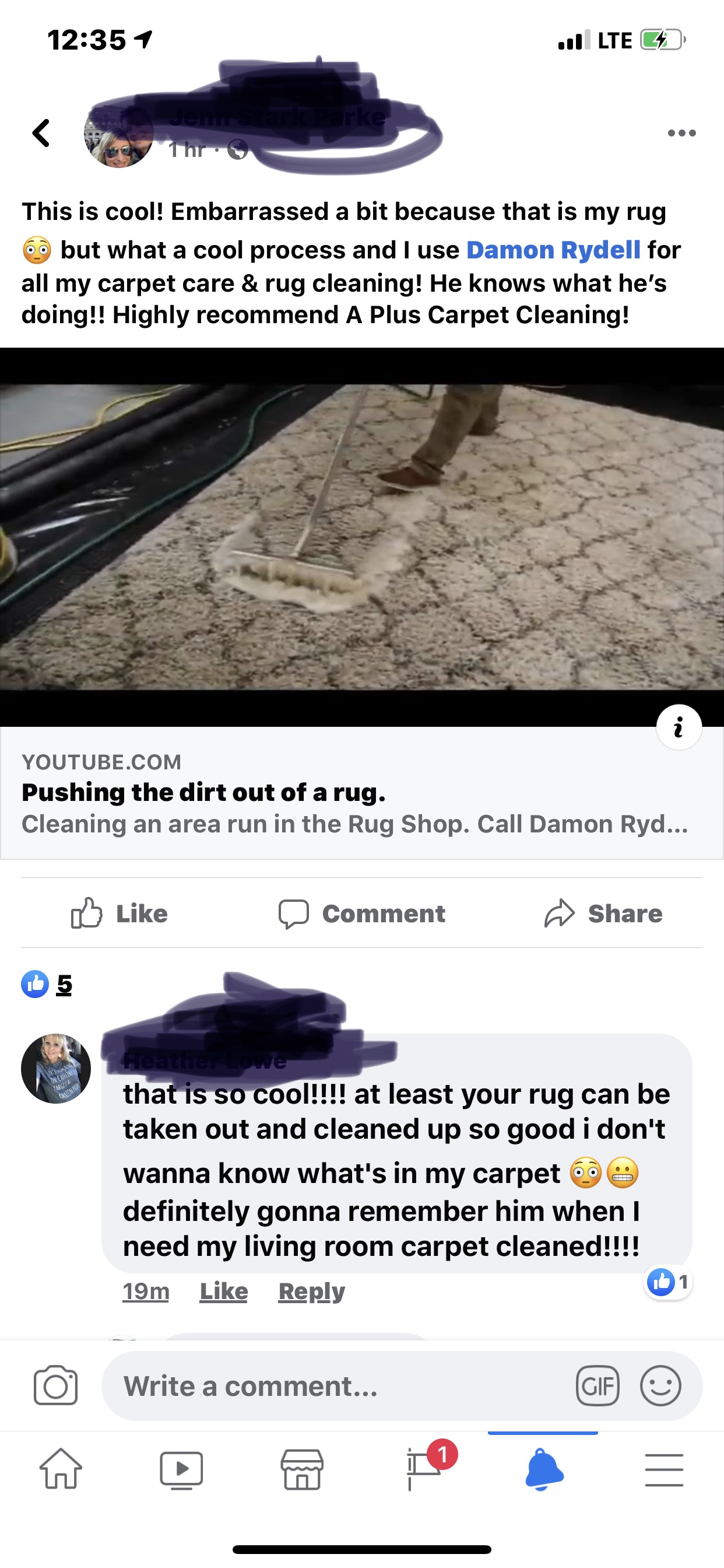This screenshot has width=724, height=1568.
Task: Like the comment about living room carpet
Action: click(223, 1291)
